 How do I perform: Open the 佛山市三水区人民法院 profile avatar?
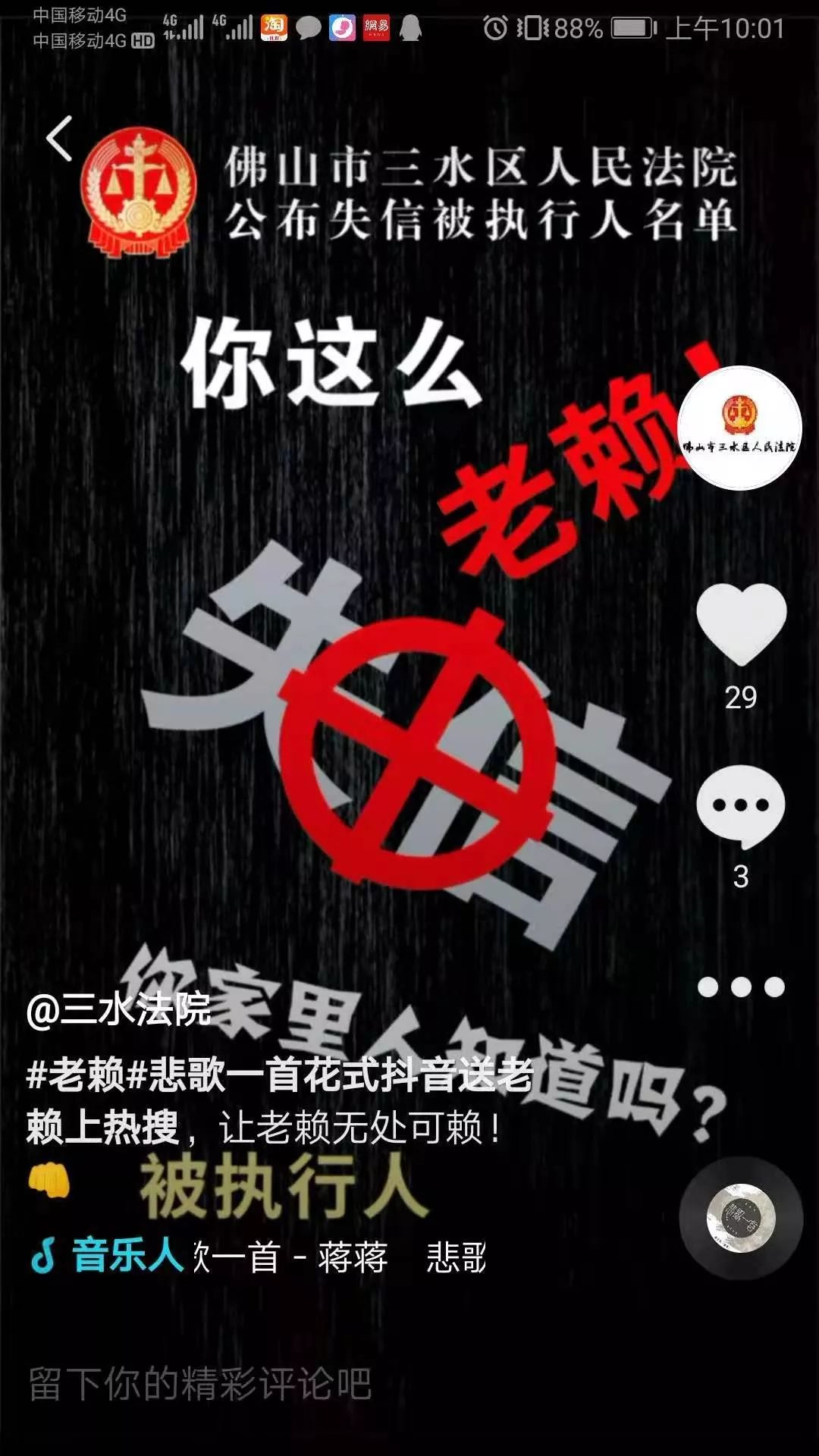[x=739, y=428]
